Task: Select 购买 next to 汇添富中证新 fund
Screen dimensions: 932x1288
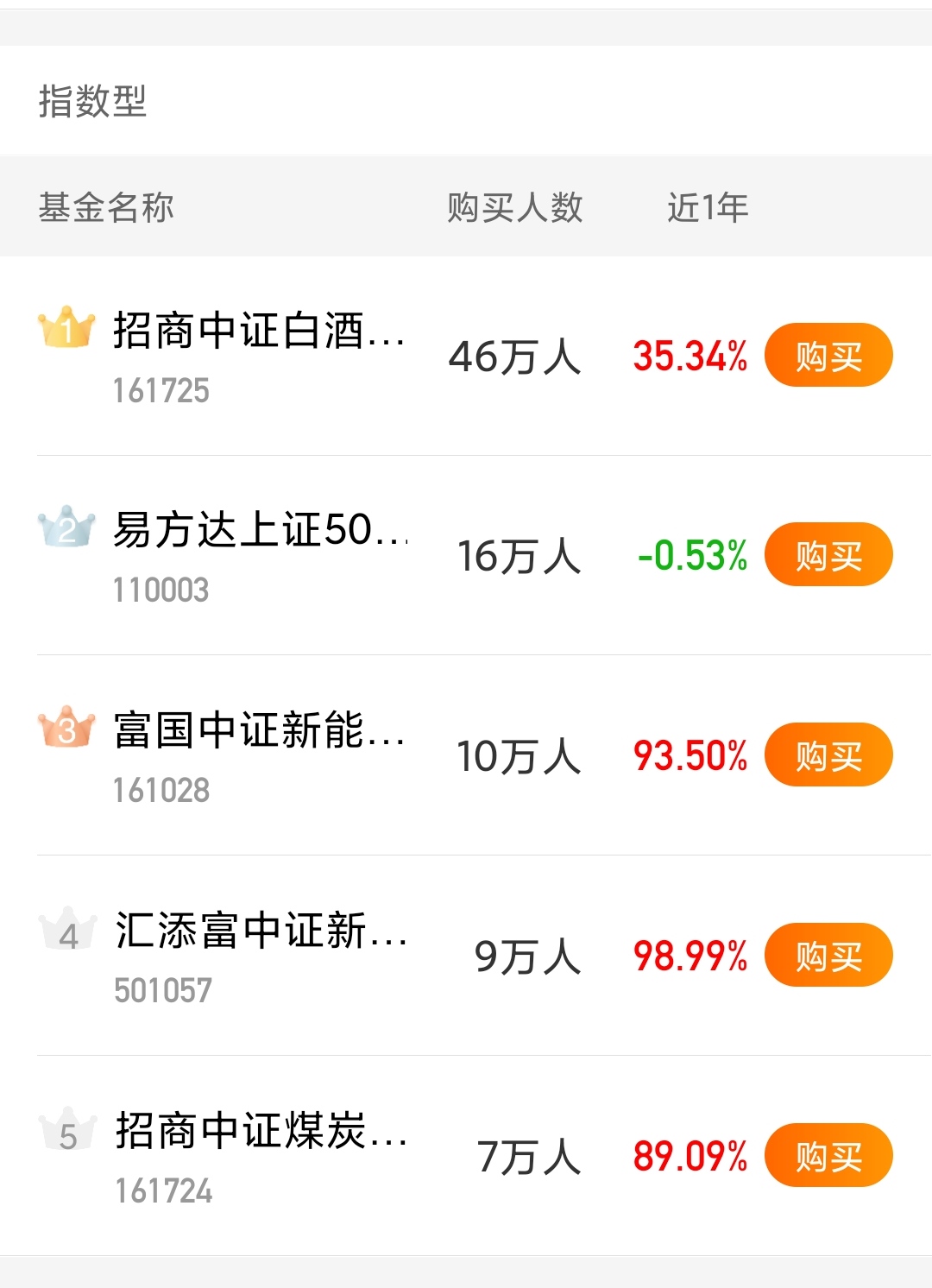Action: pyautogui.click(x=828, y=956)
